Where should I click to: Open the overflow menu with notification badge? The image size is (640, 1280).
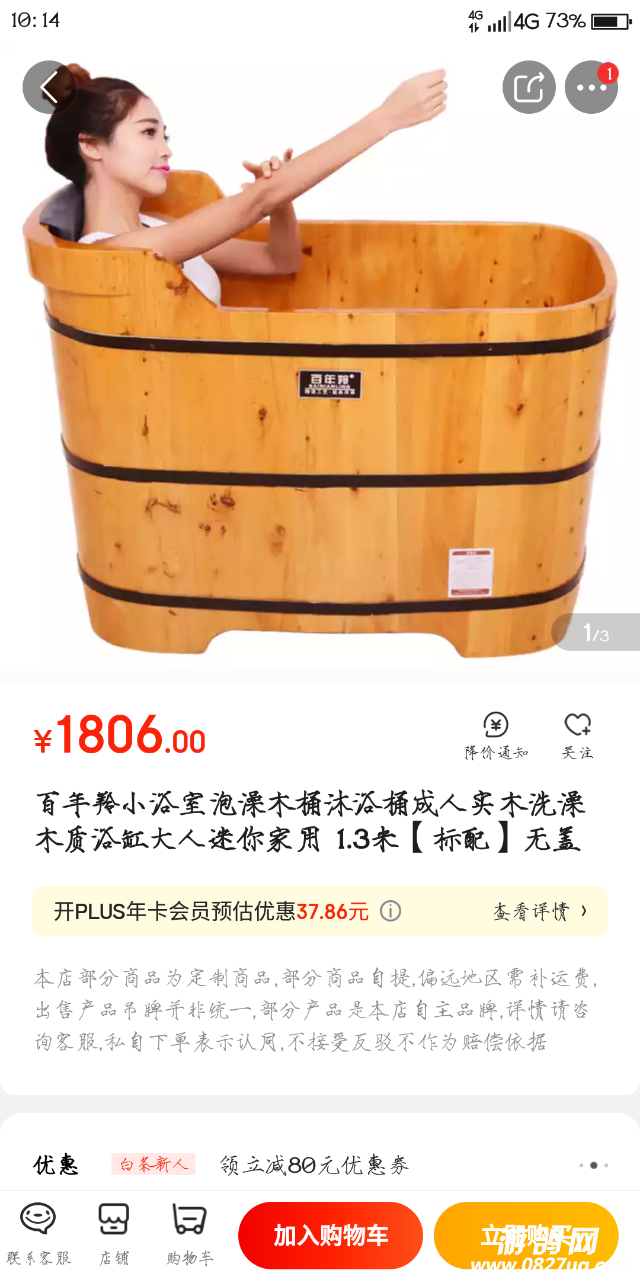pos(591,88)
